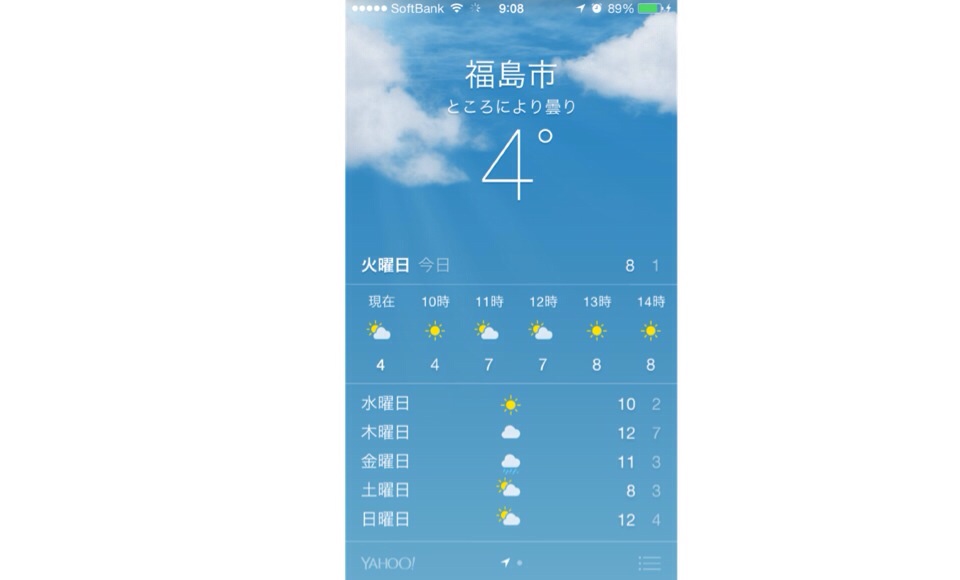Open the Yahoo! weather link

[x=388, y=563]
